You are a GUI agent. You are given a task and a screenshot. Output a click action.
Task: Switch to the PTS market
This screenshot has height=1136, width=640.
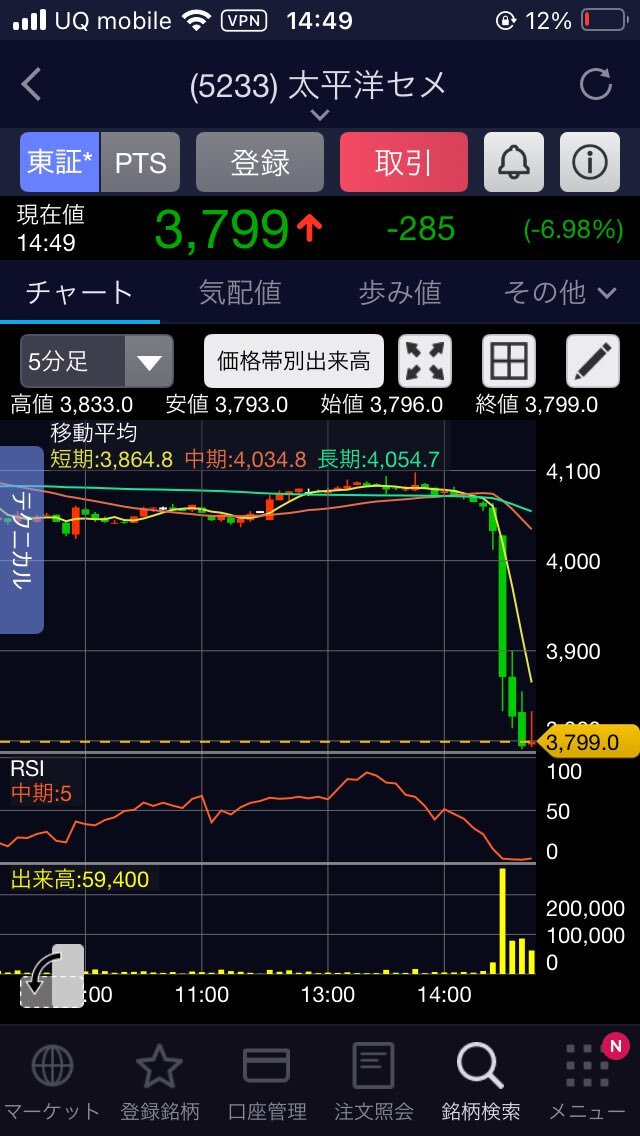[140, 162]
